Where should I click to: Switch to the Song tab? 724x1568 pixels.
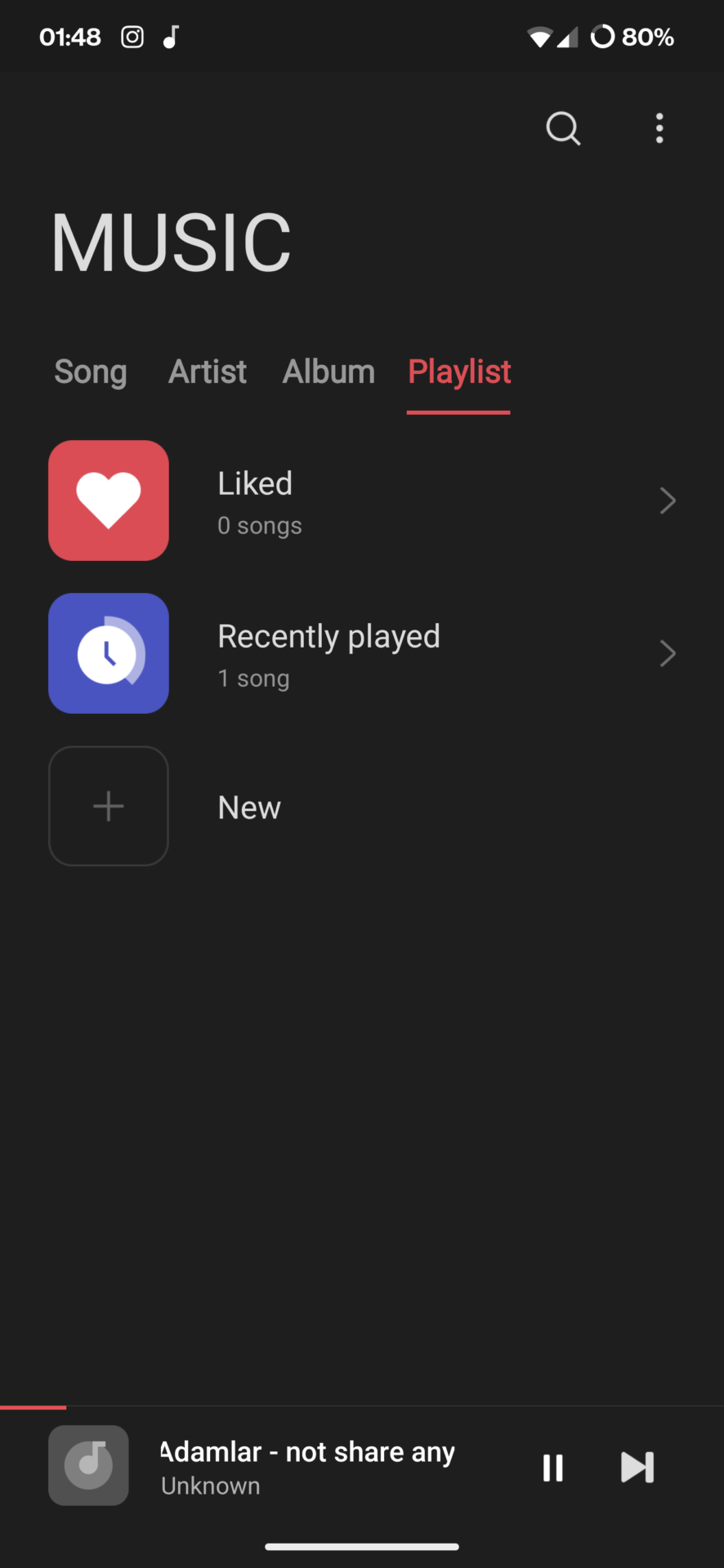91,372
